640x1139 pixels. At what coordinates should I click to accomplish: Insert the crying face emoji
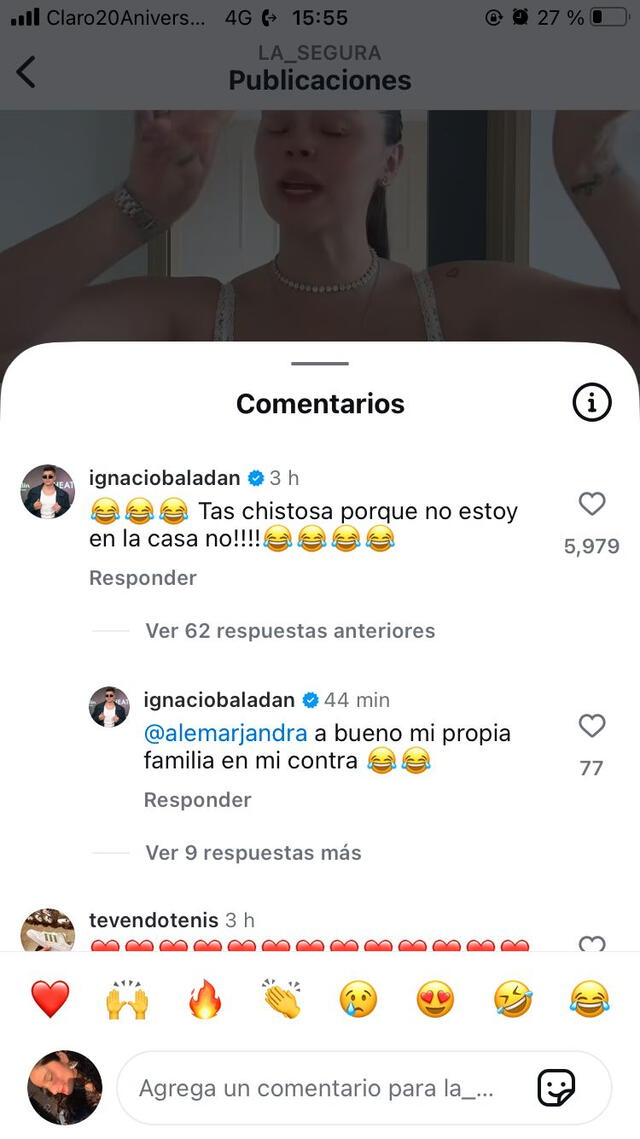point(358,999)
